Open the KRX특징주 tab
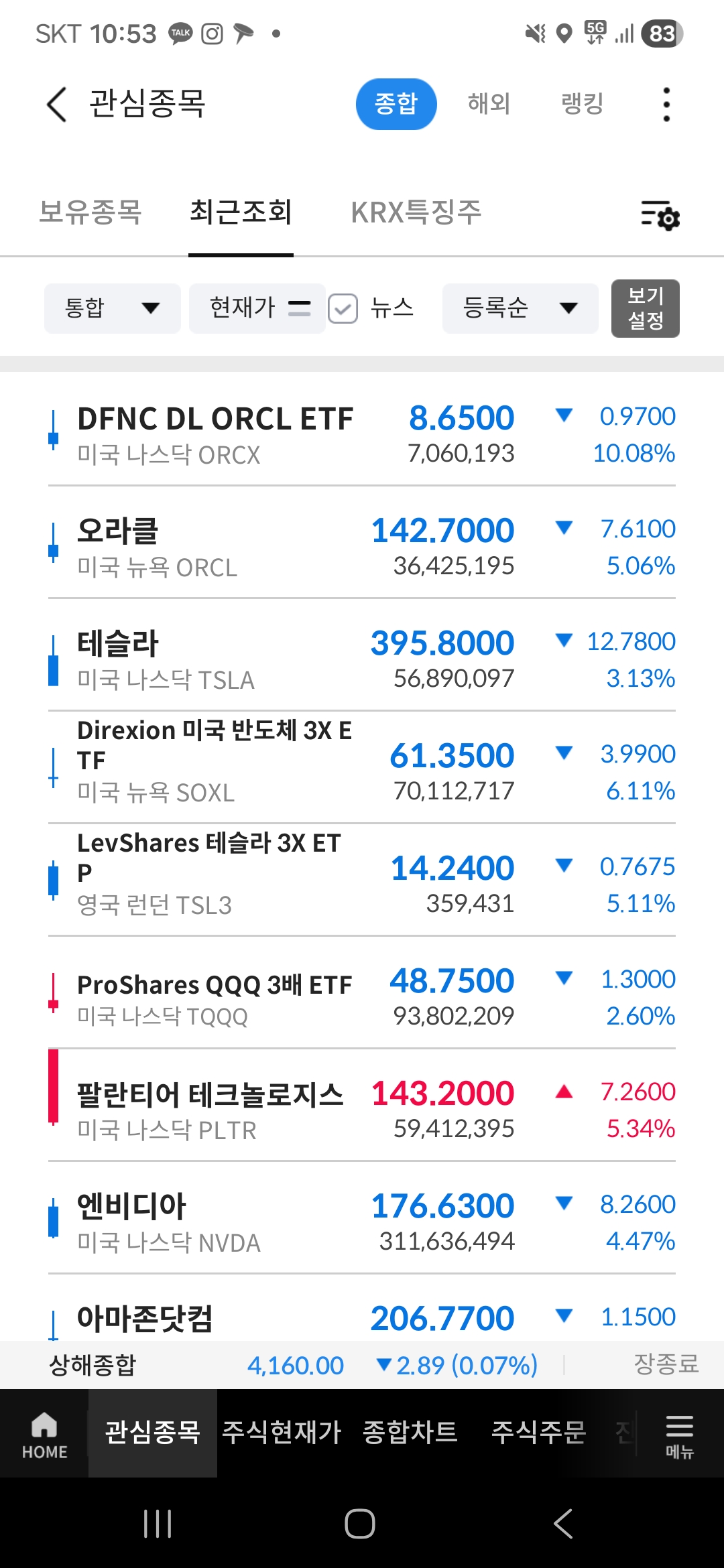 pos(416,212)
